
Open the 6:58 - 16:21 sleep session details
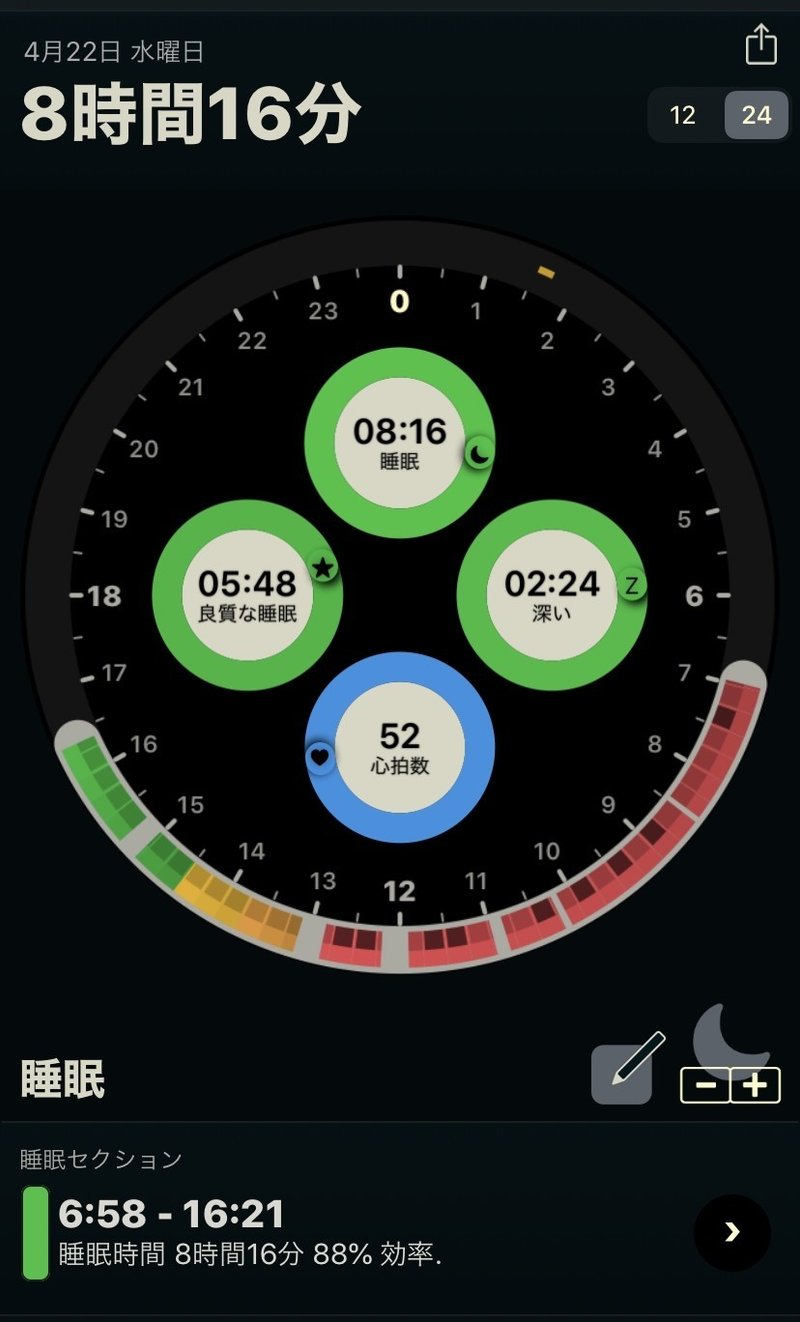[732, 1232]
